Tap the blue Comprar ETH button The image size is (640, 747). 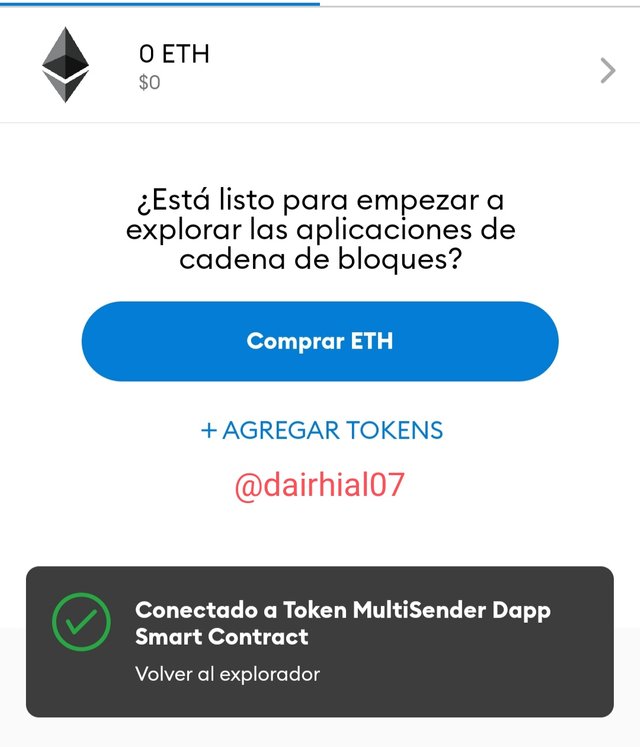(320, 341)
